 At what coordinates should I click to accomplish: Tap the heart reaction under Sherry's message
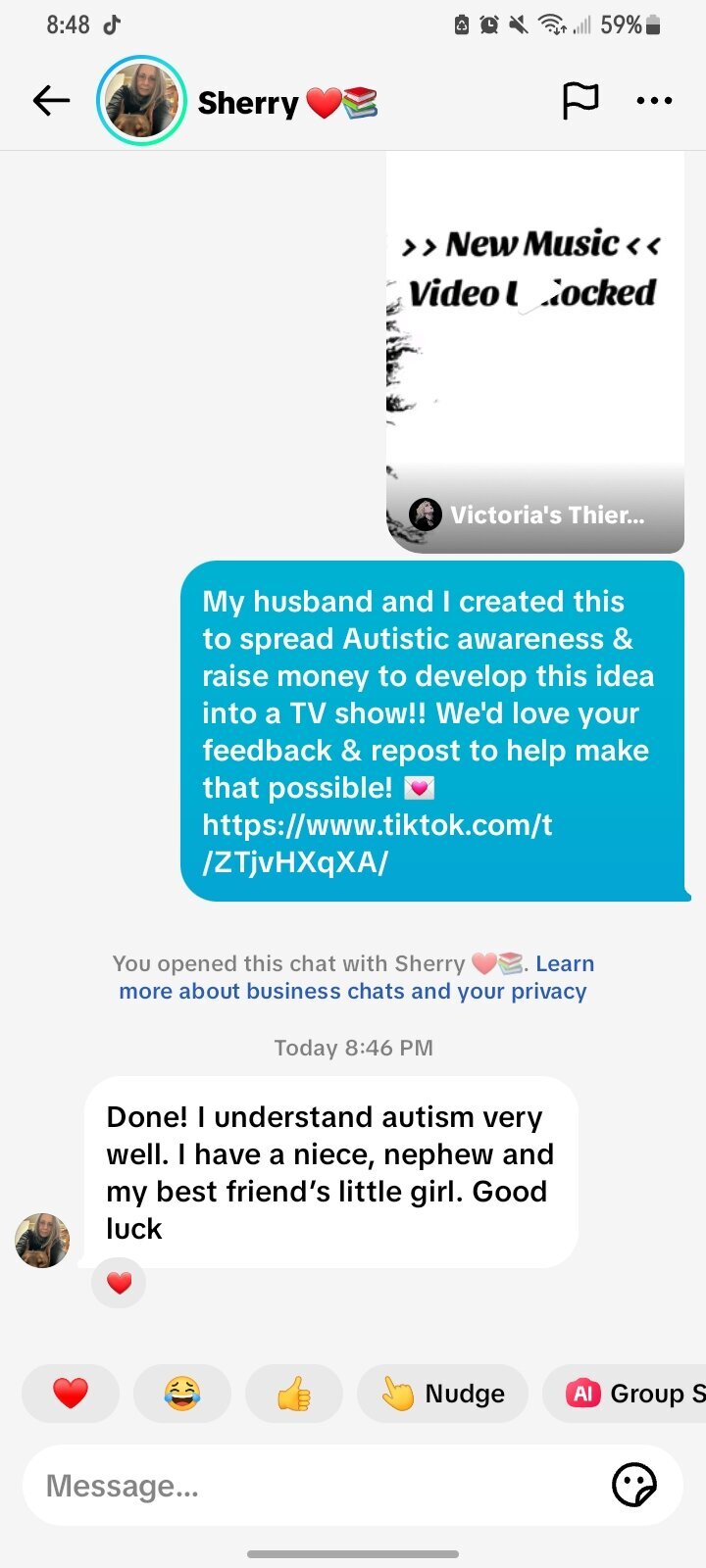pyautogui.click(x=119, y=1283)
